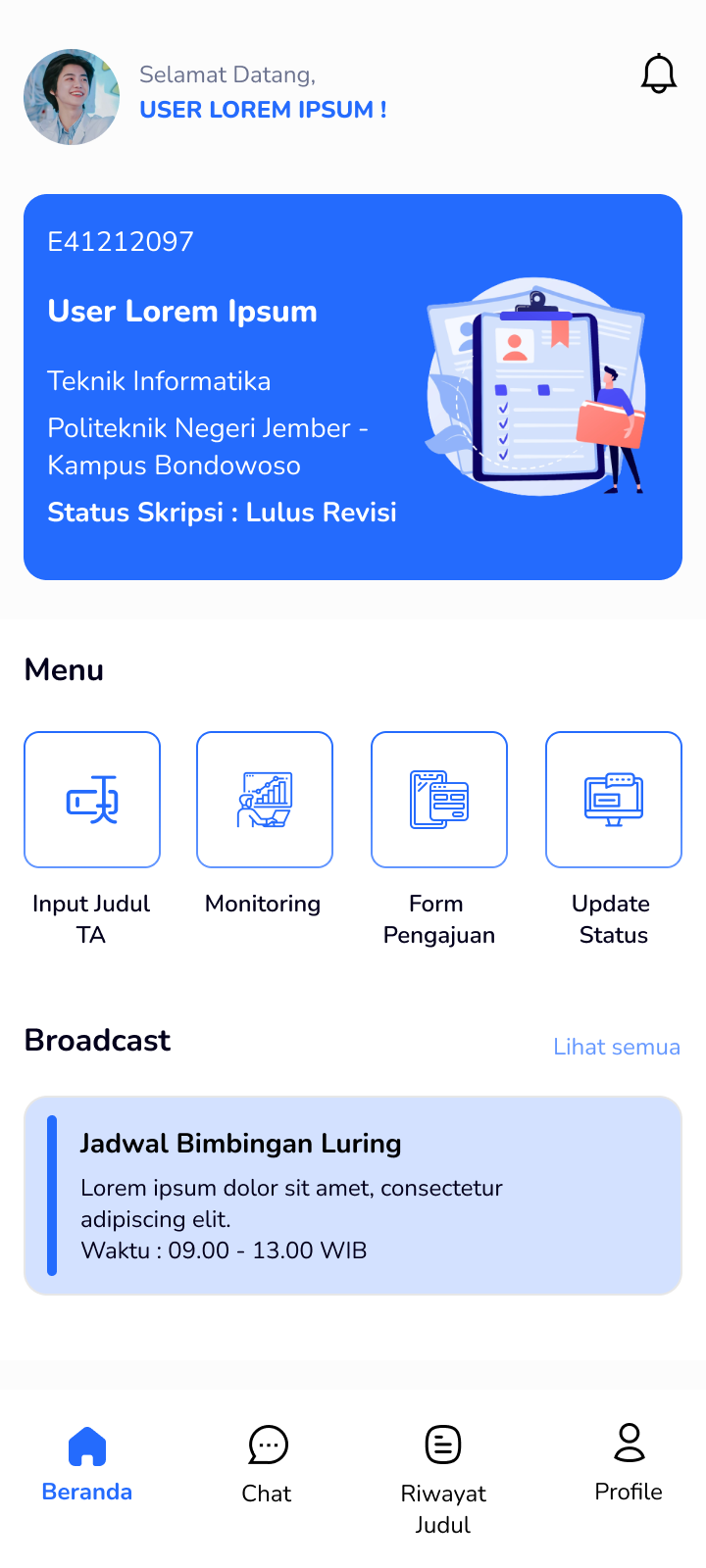706x1568 pixels.
Task: Tap the user profile photo
Action: pyautogui.click(x=72, y=97)
